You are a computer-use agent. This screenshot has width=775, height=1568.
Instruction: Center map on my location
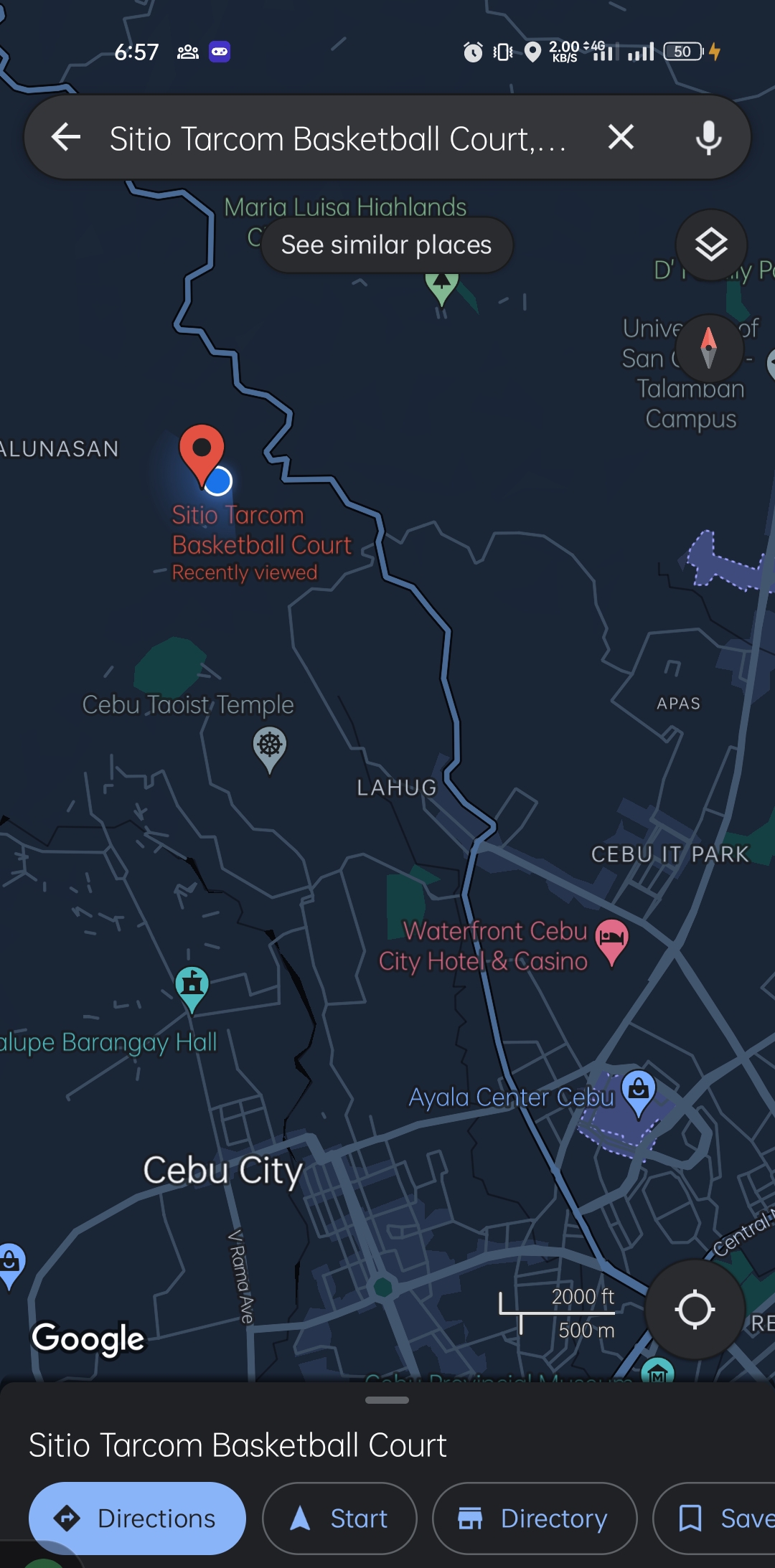click(694, 1310)
